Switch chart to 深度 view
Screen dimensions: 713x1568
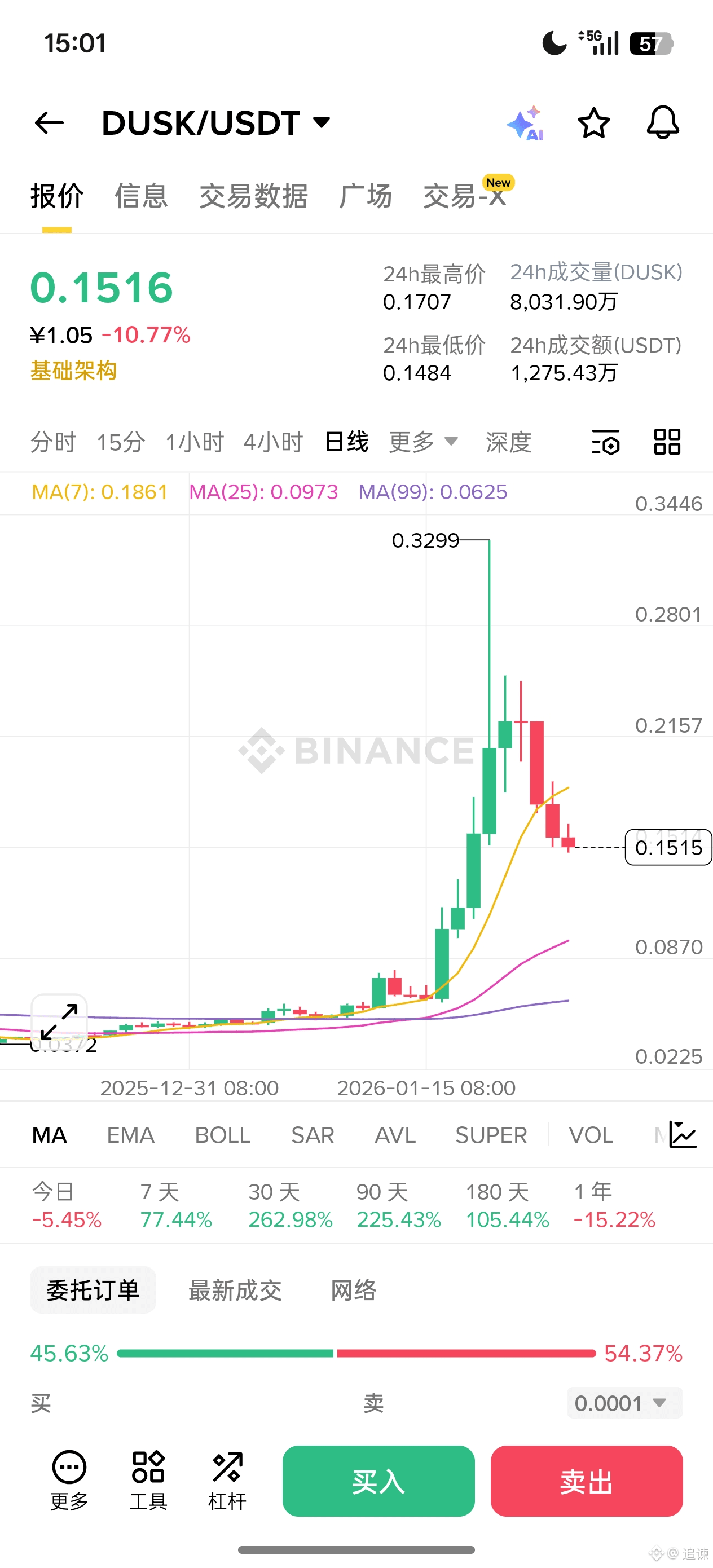[508, 442]
